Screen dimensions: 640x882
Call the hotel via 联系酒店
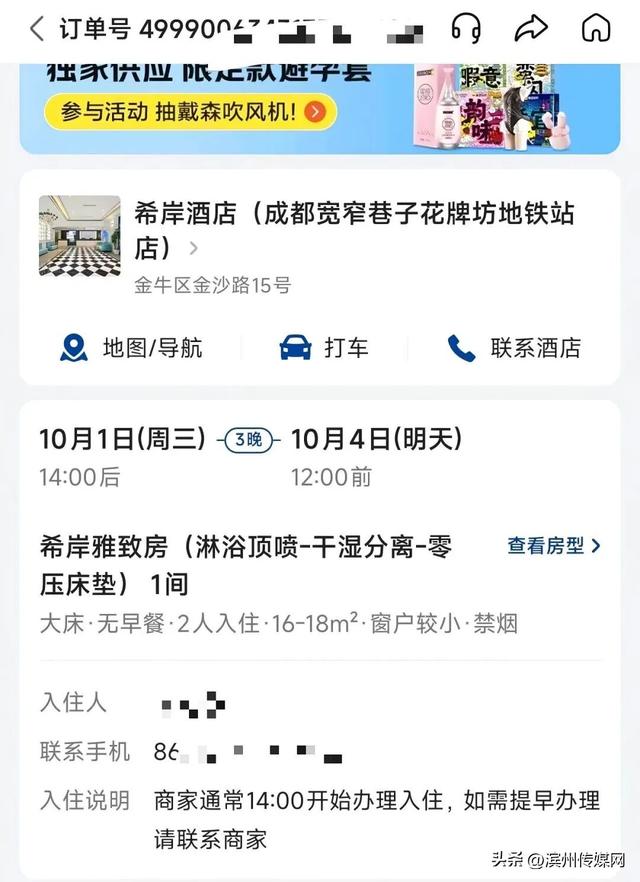514,348
